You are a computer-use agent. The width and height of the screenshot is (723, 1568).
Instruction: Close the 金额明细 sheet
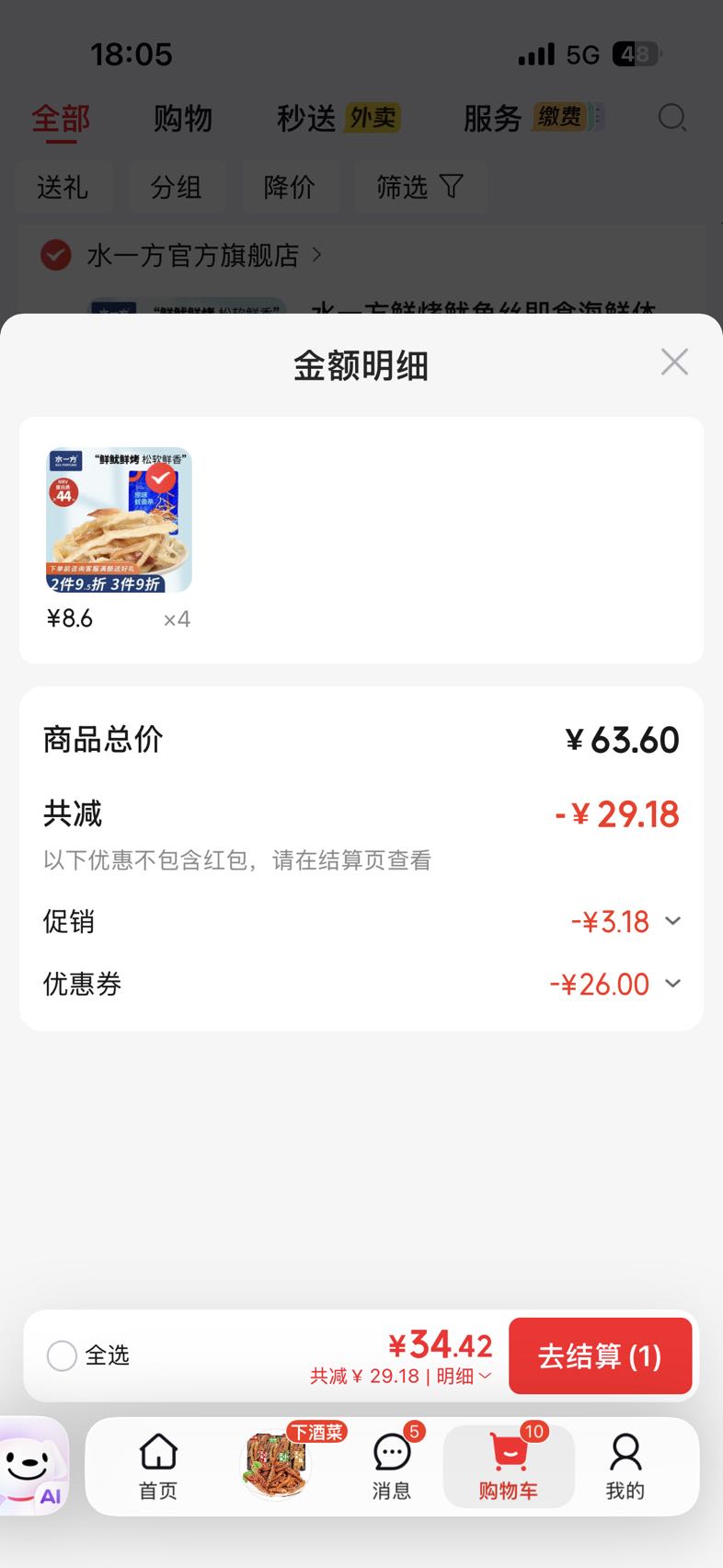click(x=674, y=362)
